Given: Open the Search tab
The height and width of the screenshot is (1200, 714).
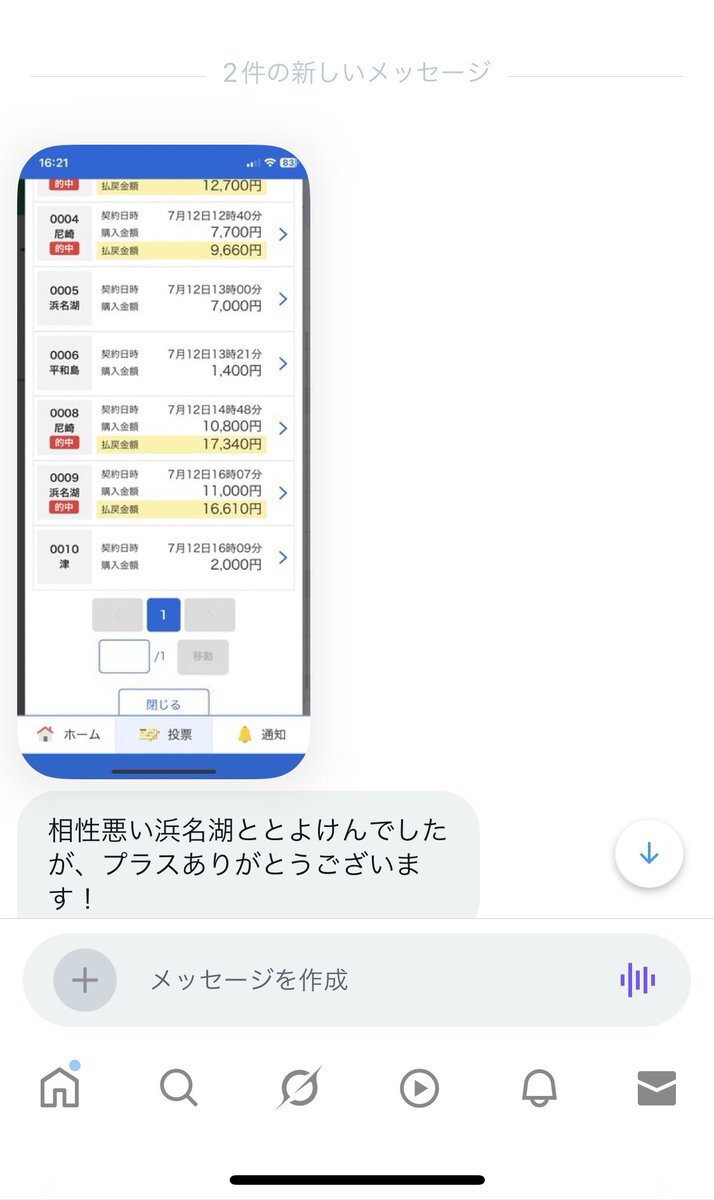Looking at the screenshot, I should click(x=179, y=1088).
